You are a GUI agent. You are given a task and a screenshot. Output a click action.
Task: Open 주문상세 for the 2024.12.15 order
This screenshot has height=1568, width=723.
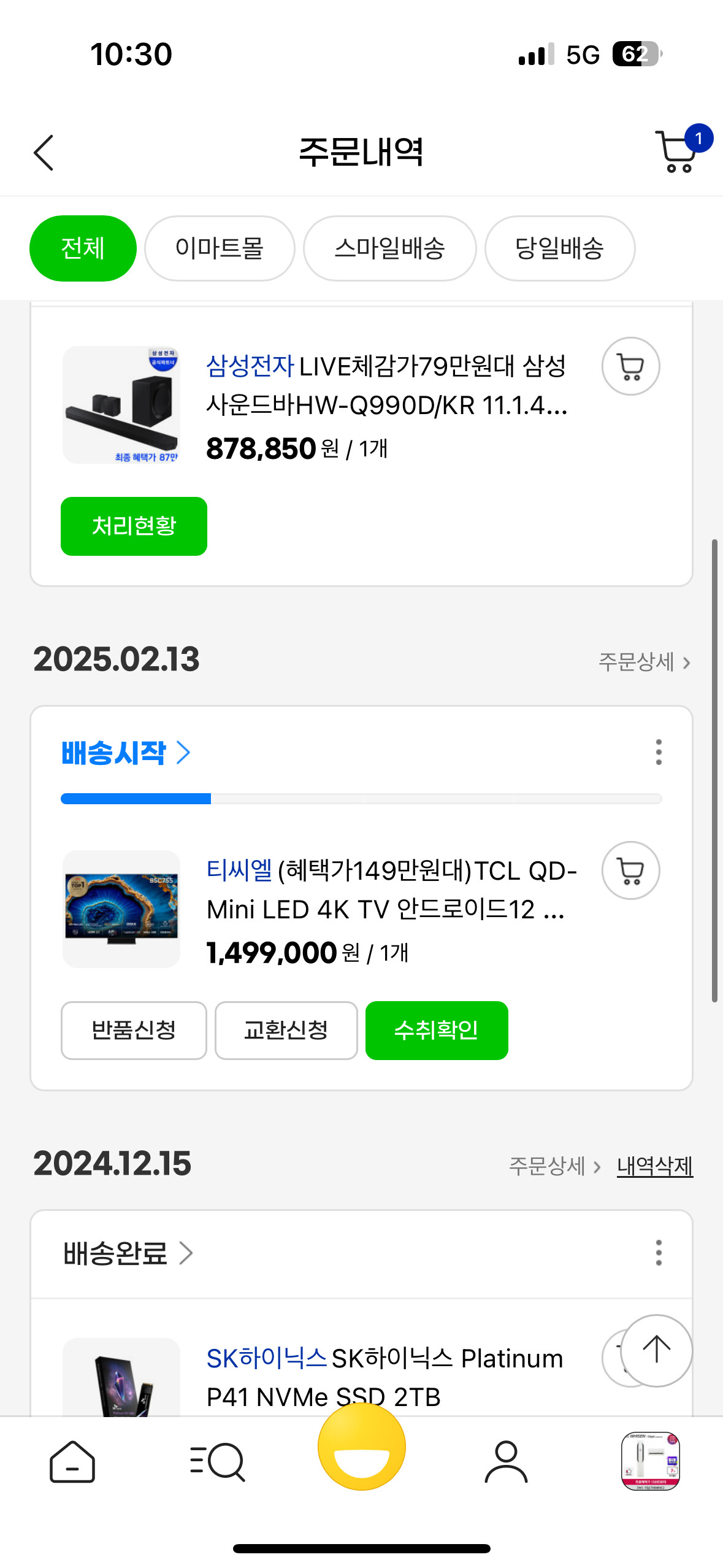click(554, 1166)
